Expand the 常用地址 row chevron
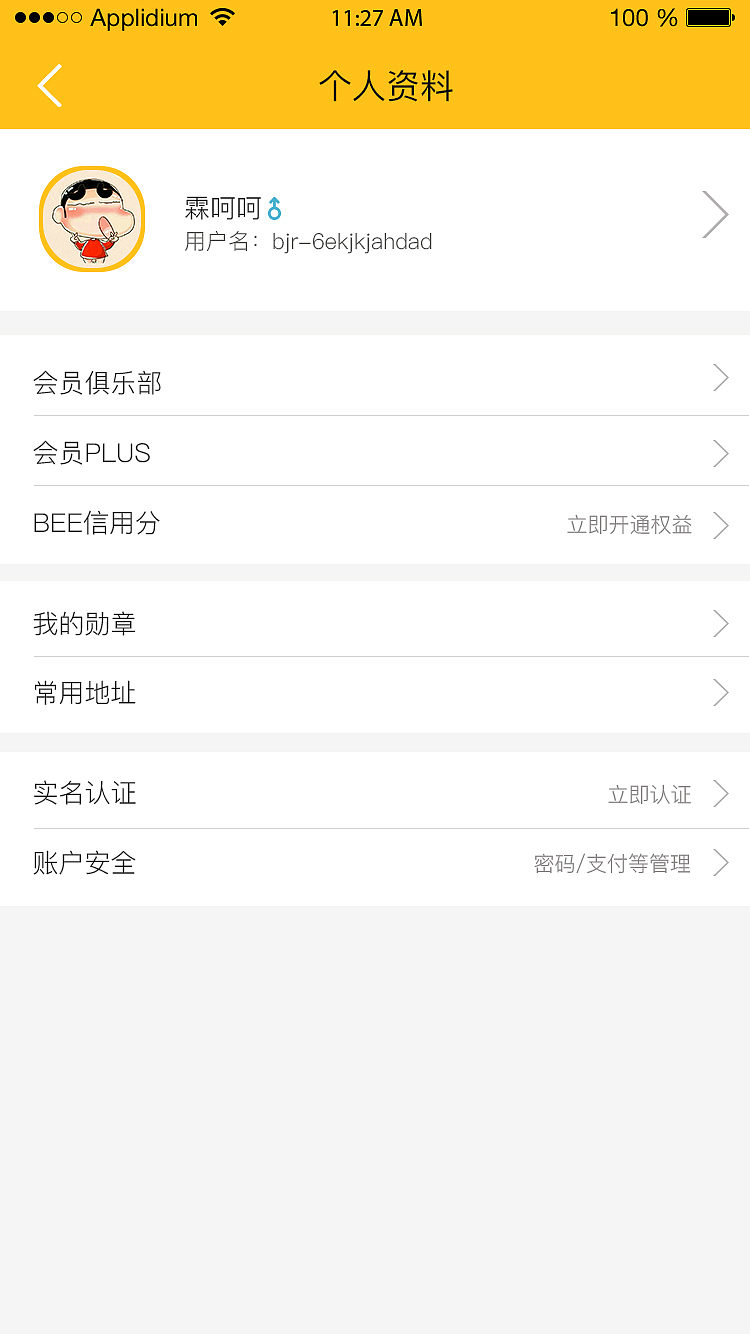The width and height of the screenshot is (750, 1334). (720, 692)
